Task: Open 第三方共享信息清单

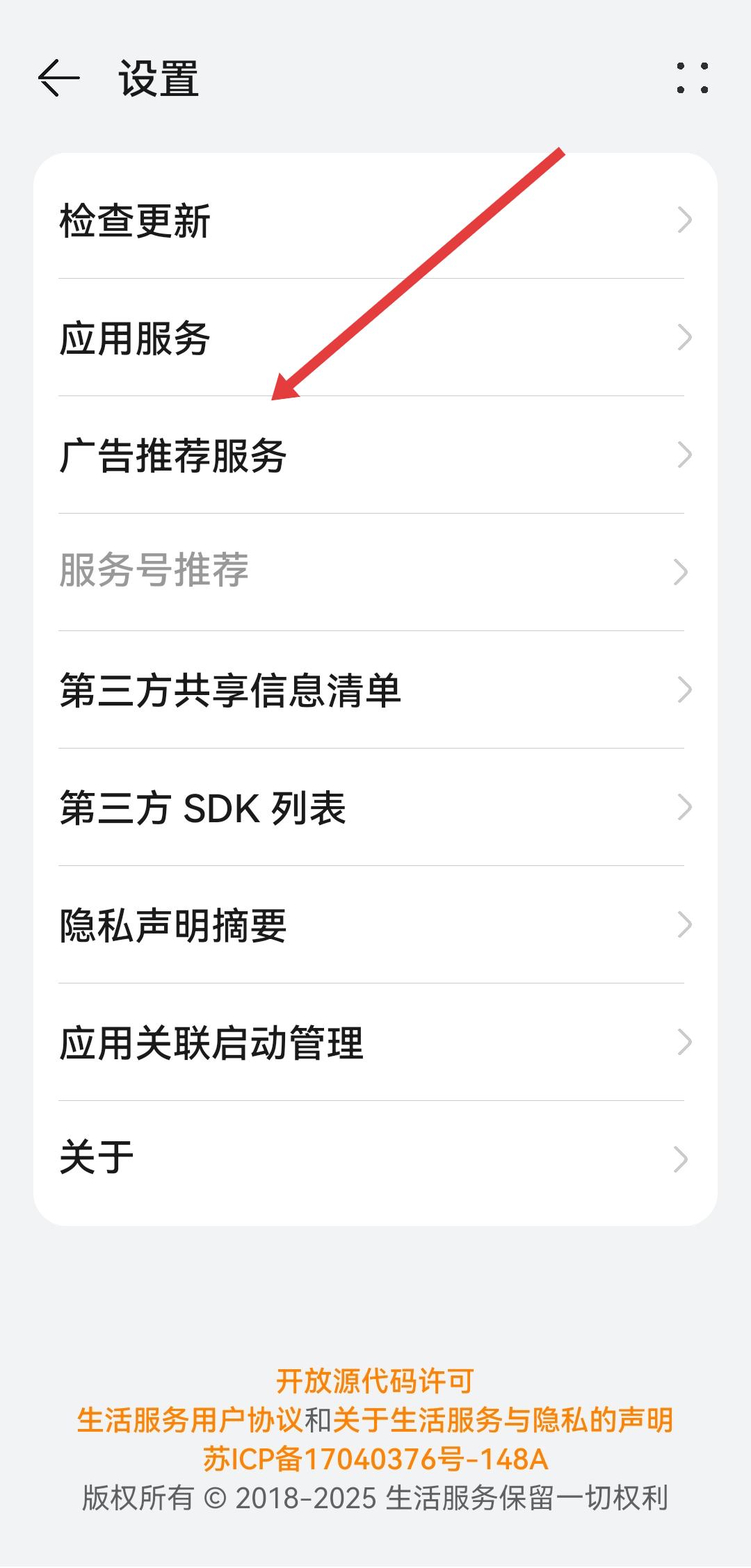Action: pyautogui.click(x=375, y=689)
